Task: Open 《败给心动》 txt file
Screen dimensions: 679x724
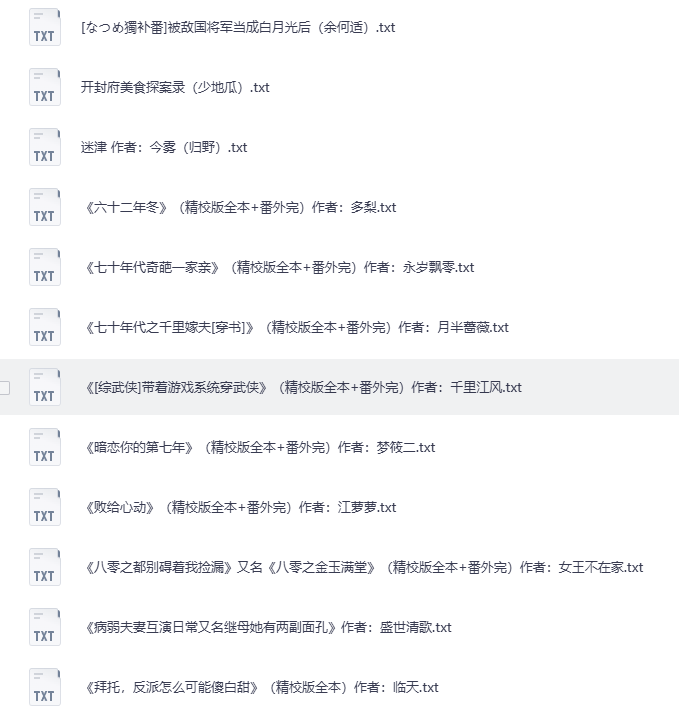Action: 240,508
